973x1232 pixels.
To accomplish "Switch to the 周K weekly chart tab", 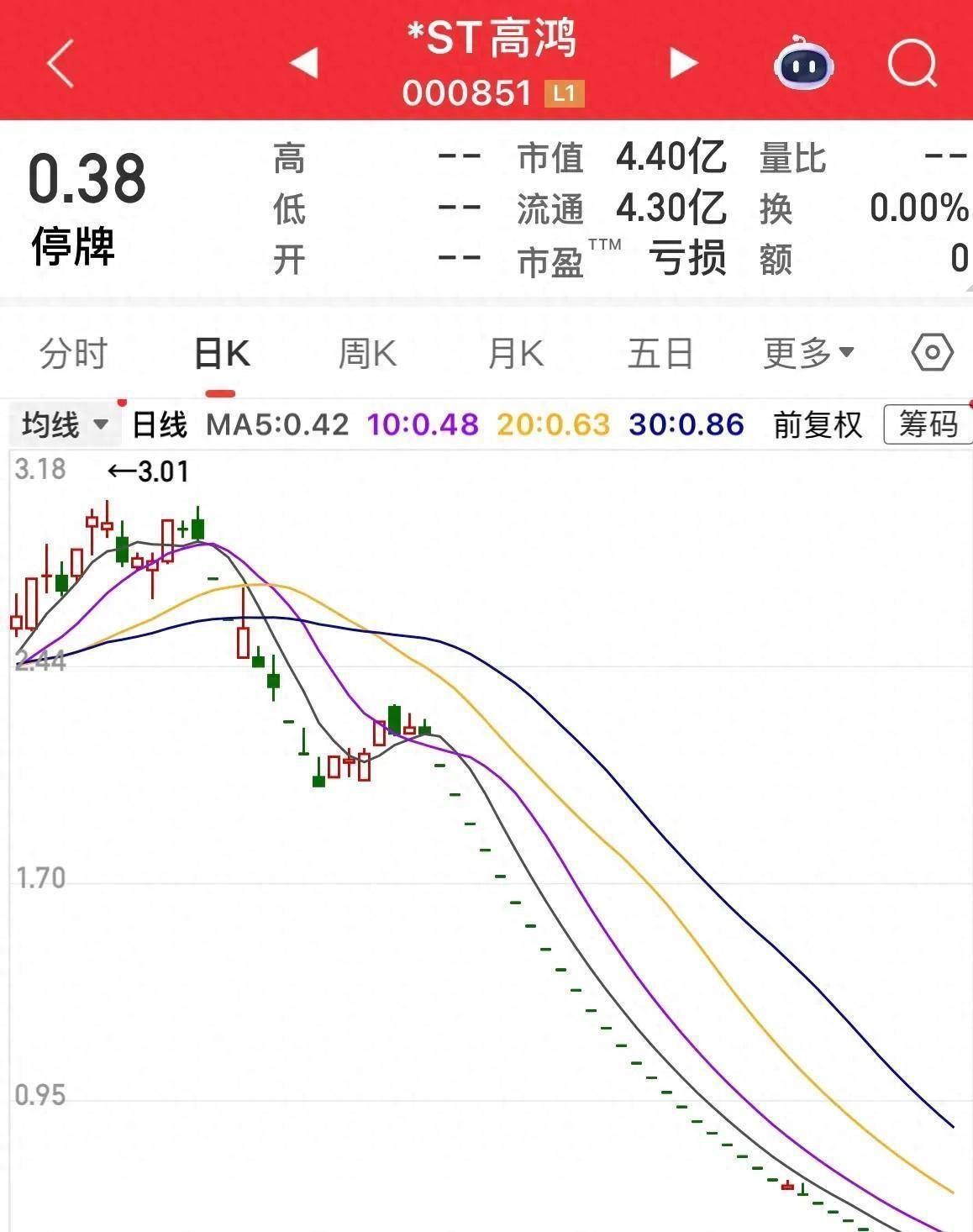I will point(368,352).
